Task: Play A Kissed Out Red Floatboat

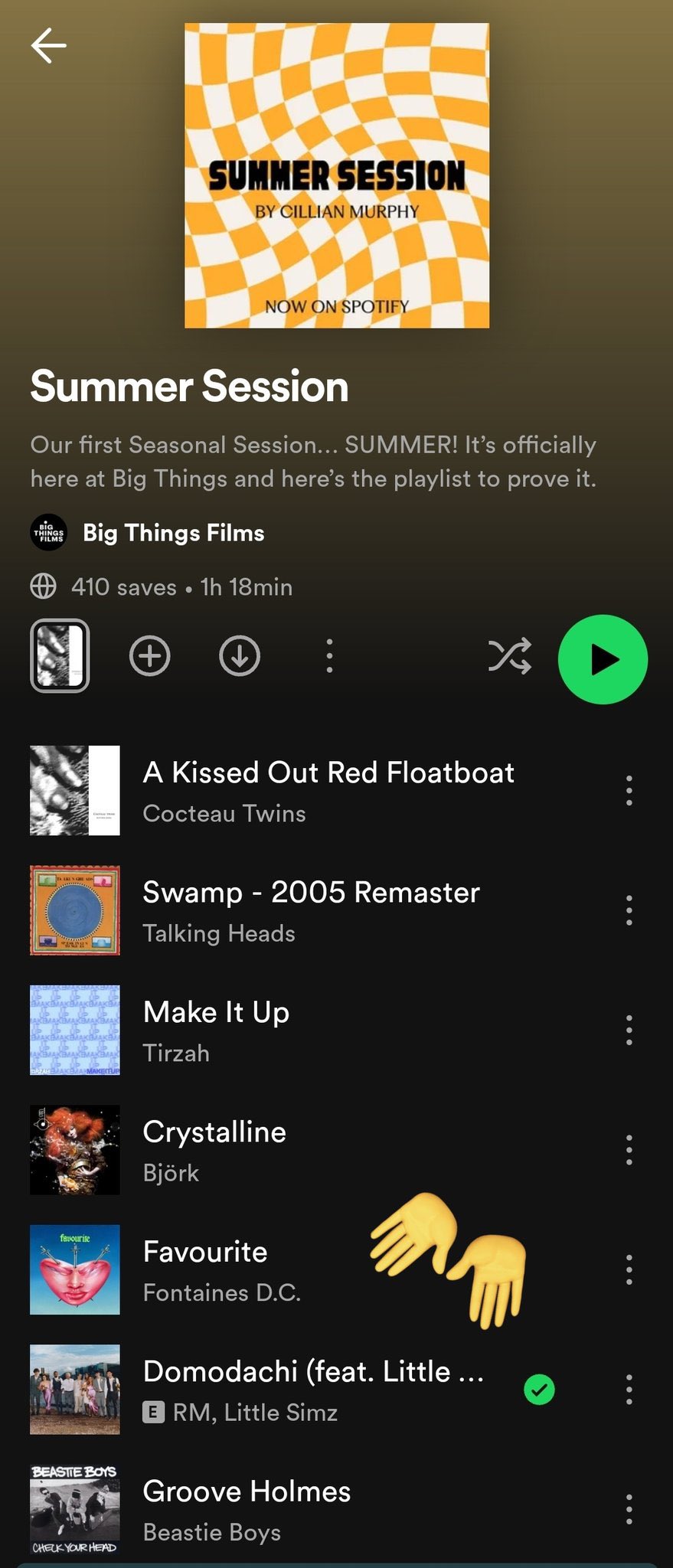Action: [x=328, y=790]
